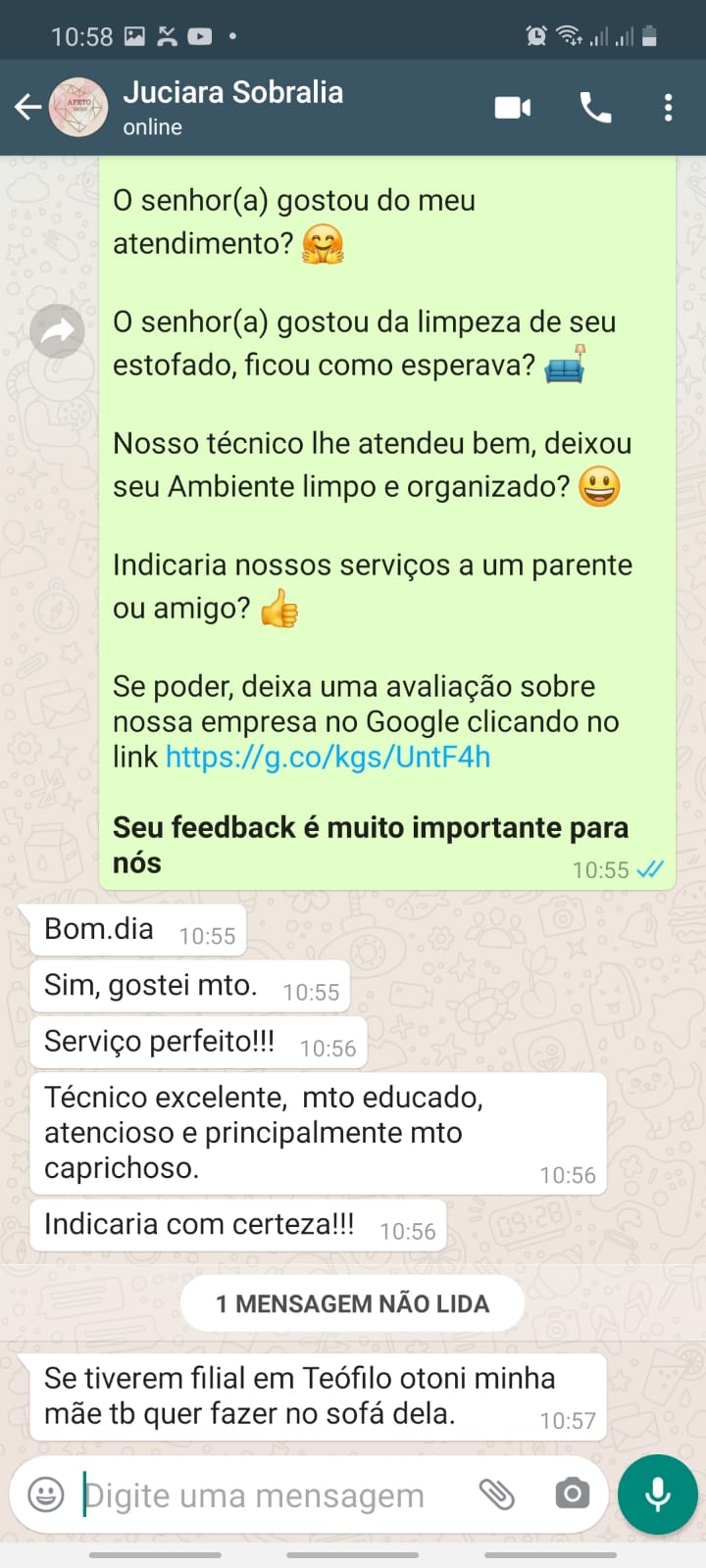The height and width of the screenshot is (1568, 706).
Task: Start a voice call with Juciara
Action: (595, 107)
